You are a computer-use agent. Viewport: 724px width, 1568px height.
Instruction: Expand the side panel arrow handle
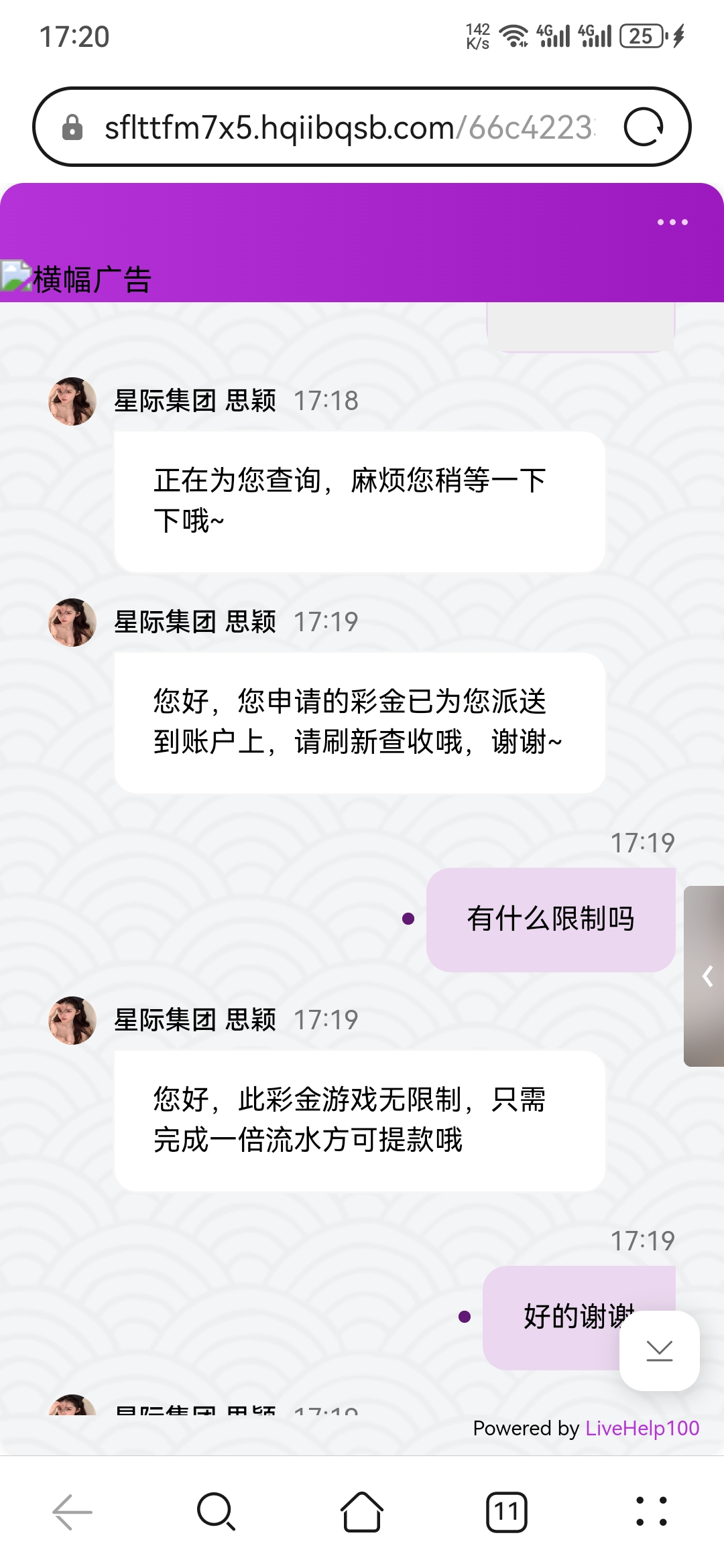point(706,976)
